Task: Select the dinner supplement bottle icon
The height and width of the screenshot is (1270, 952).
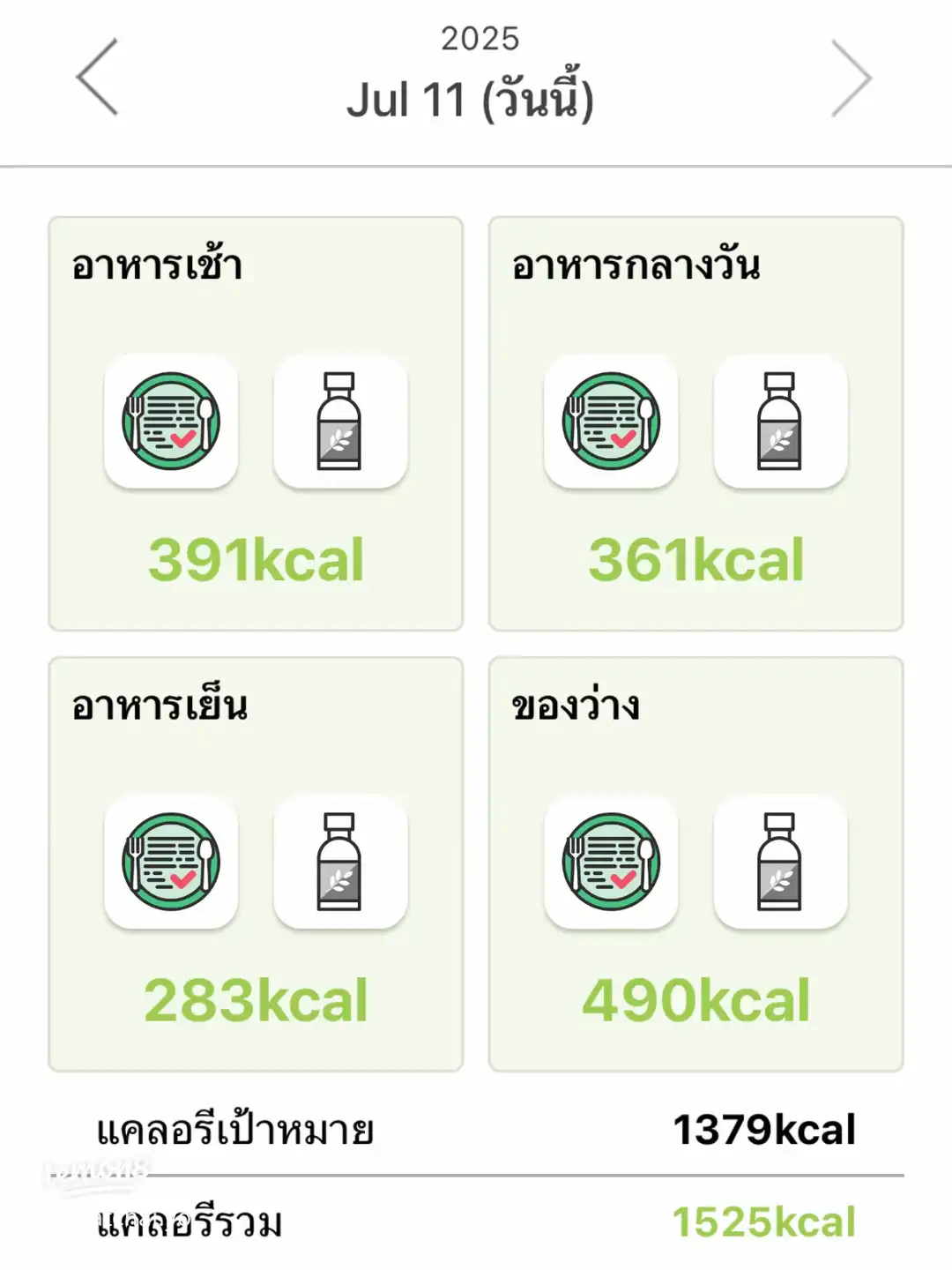Action: click(339, 864)
